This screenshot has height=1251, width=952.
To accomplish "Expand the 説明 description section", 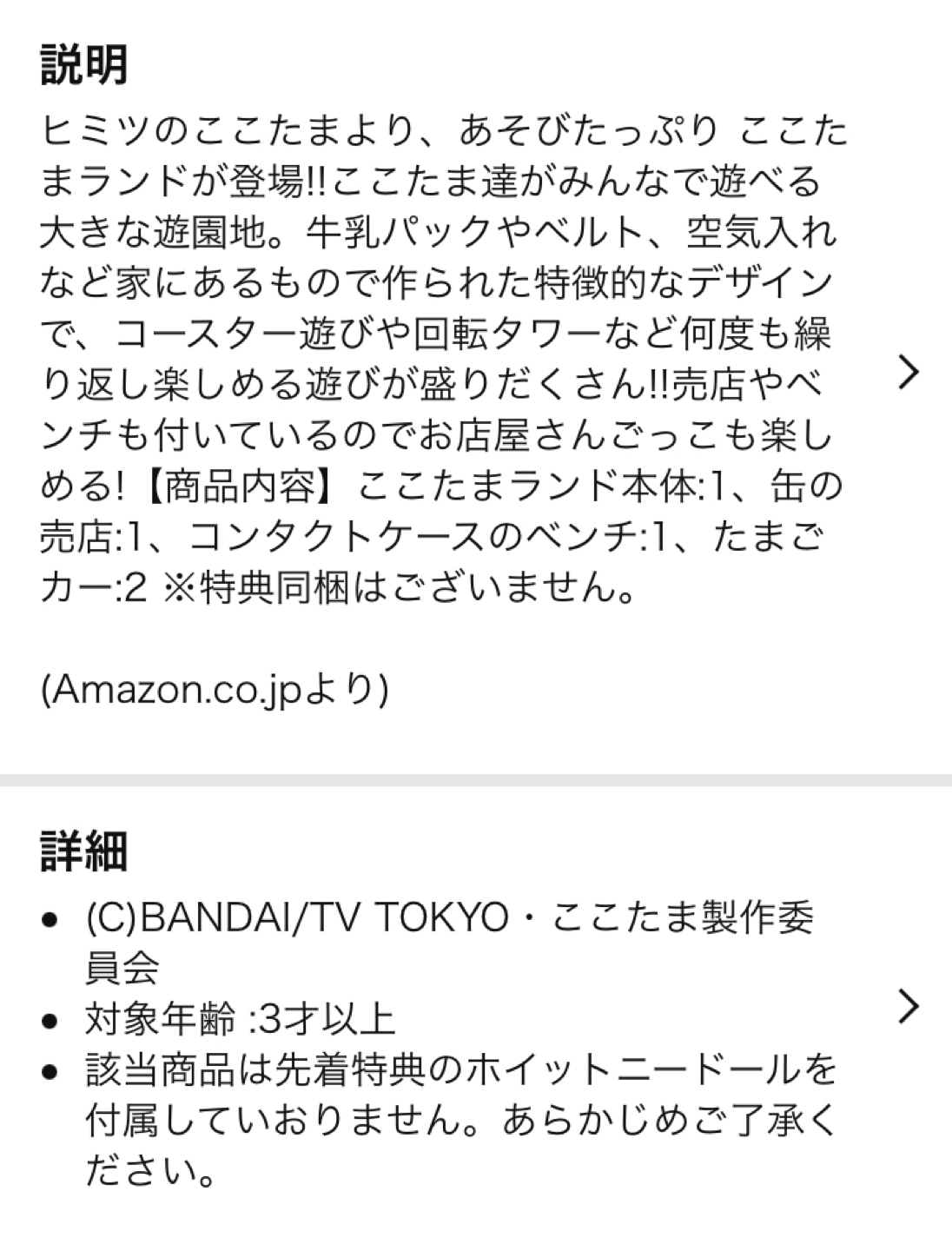I will [x=907, y=372].
